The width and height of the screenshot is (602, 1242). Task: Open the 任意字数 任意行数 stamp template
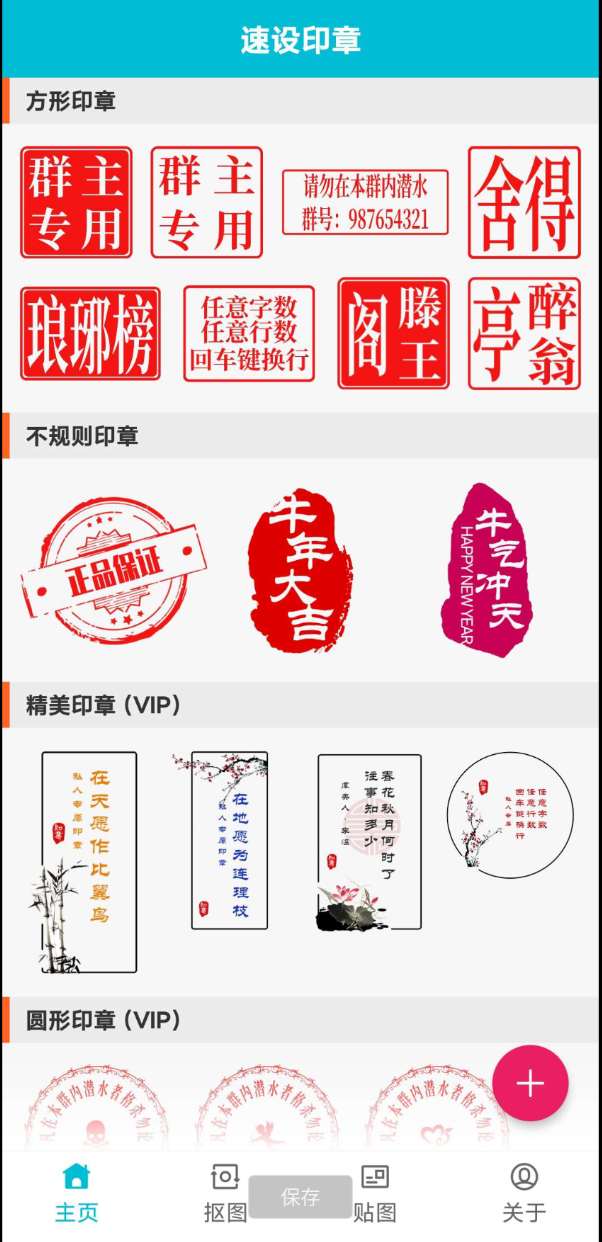(249, 334)
